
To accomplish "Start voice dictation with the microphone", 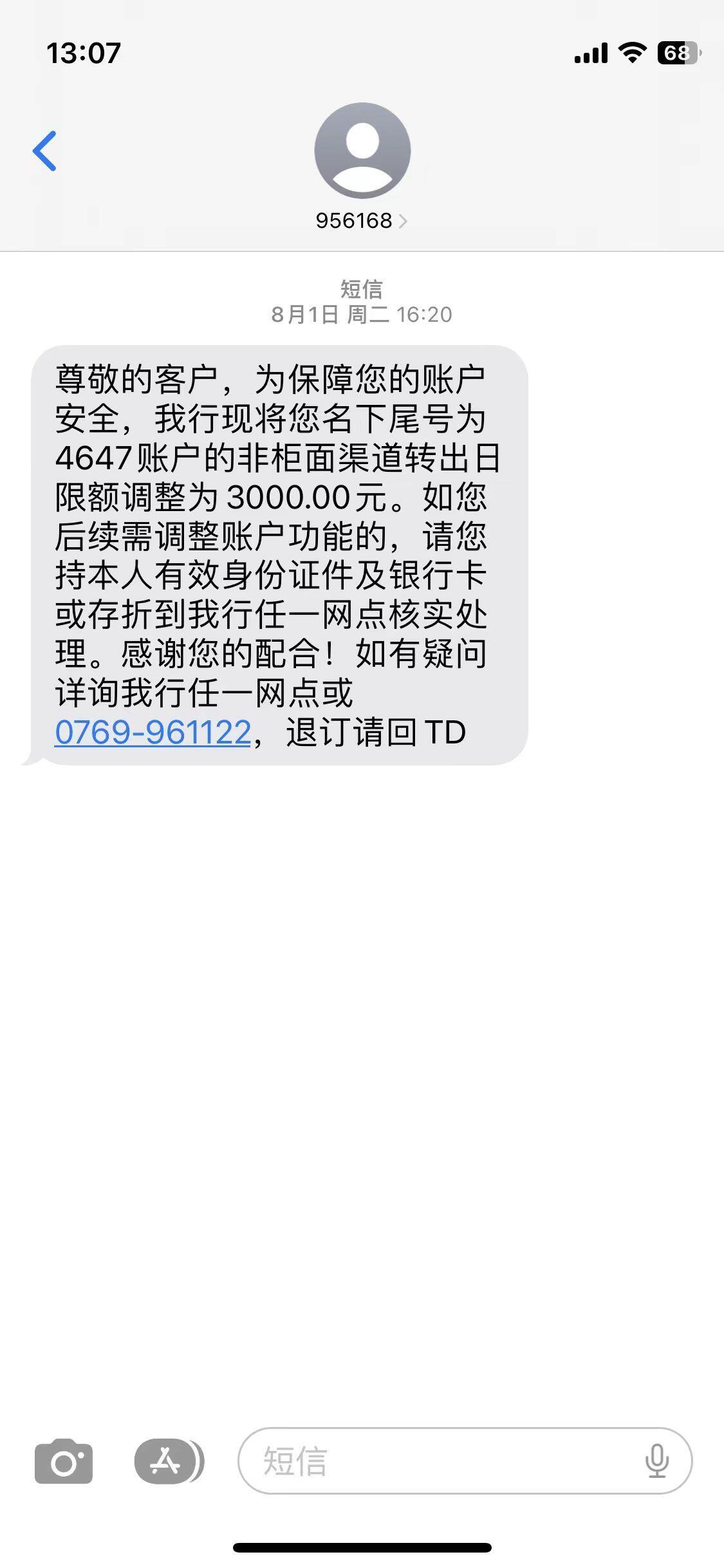I will pyautogui.click(x=657, y=1461).
